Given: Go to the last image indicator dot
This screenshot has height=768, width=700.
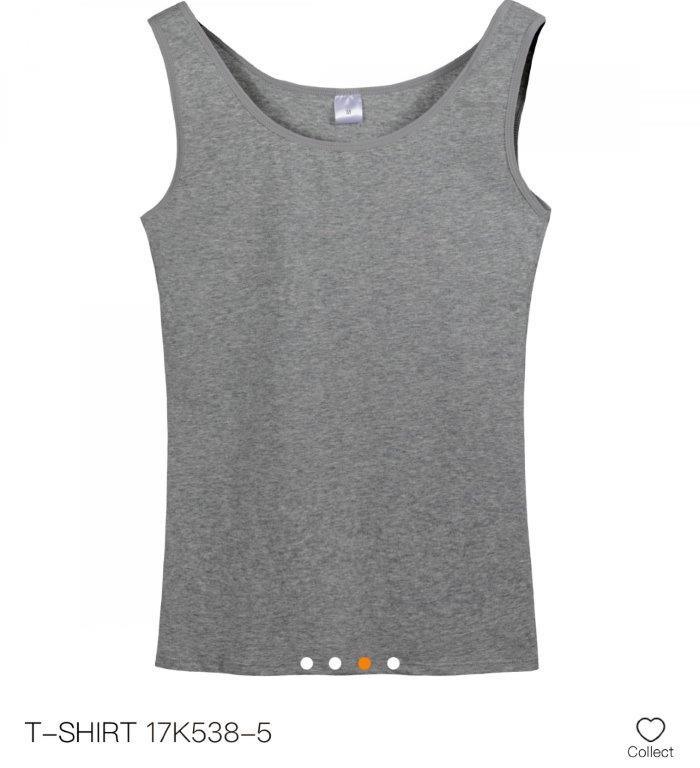Looking at the screenshot, I should click(393, 662).
